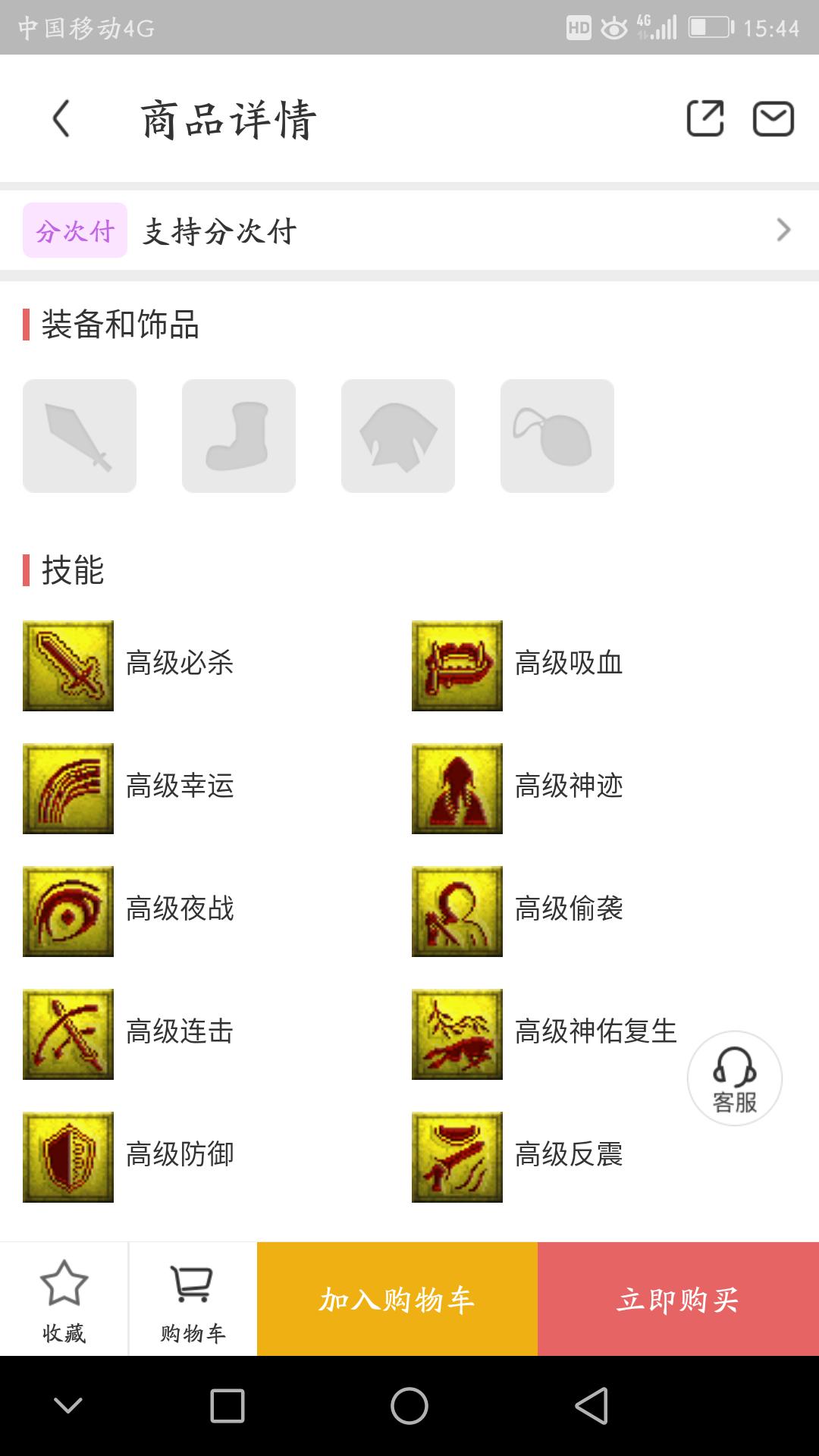The width and height of the screenshot is (819, 1456).
Task: Tap the accessory equipment slot
Action: point(557,436)
